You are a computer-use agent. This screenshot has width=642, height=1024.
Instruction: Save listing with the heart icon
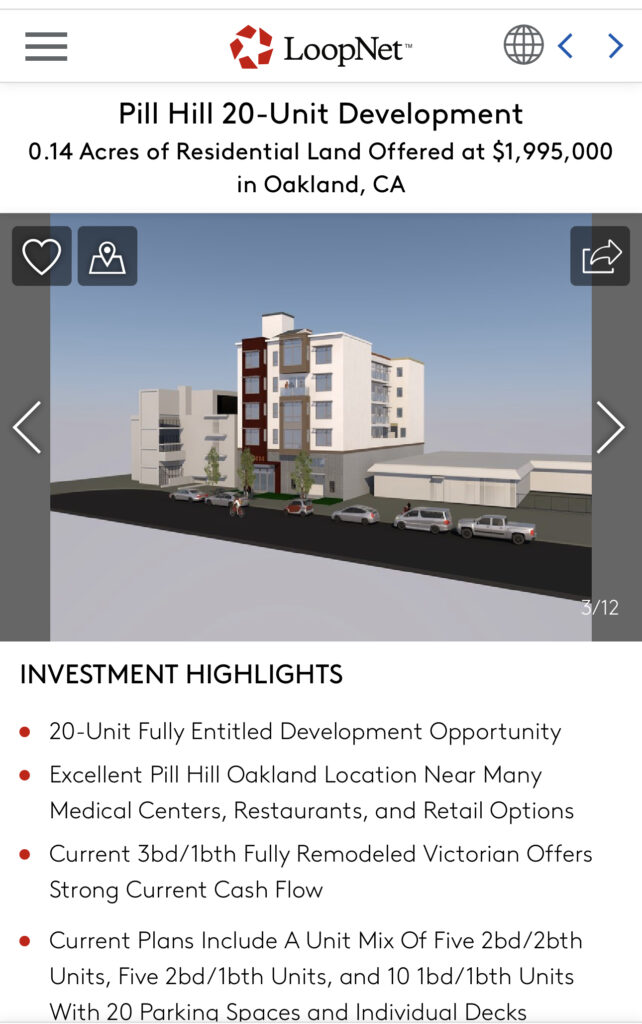point(42,257)
